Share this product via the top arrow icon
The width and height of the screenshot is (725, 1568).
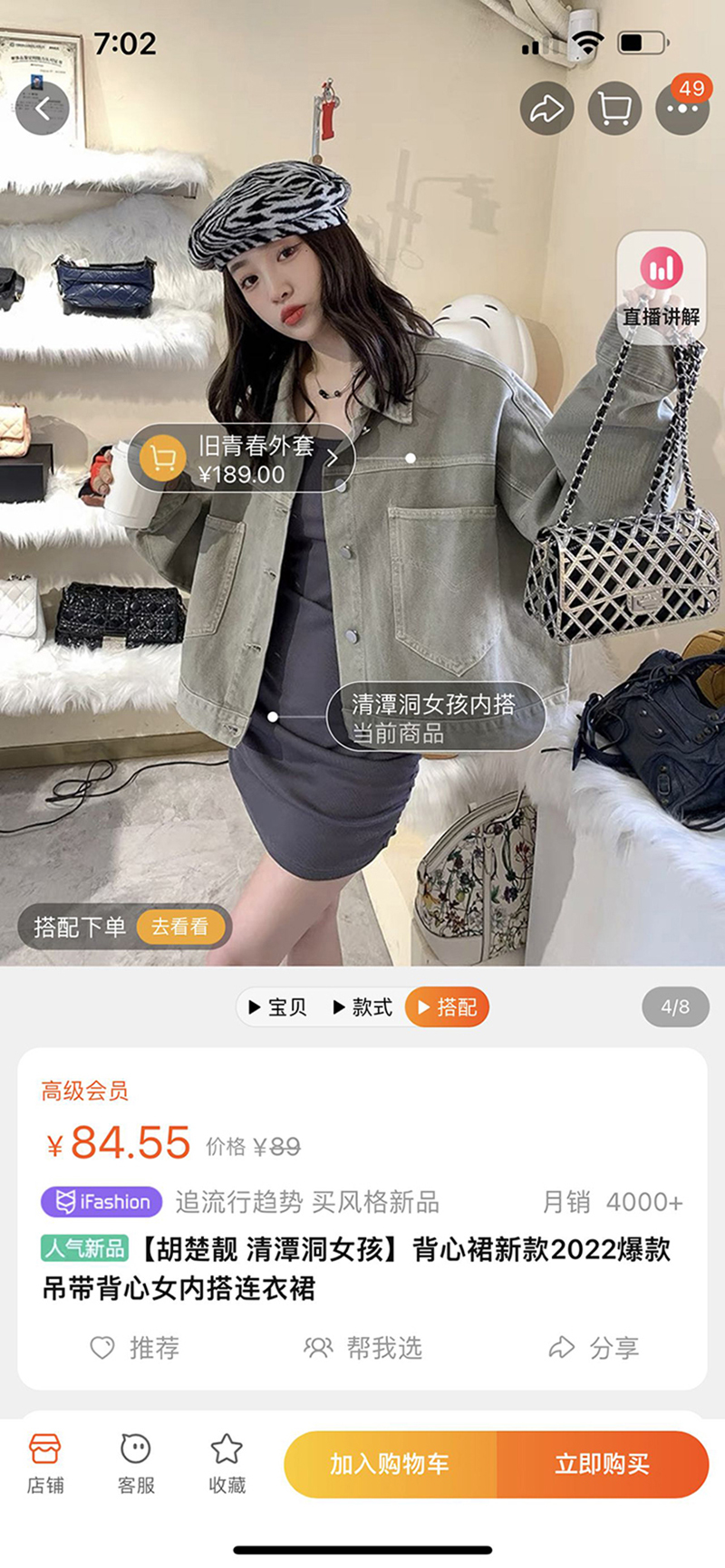[546, 109]
